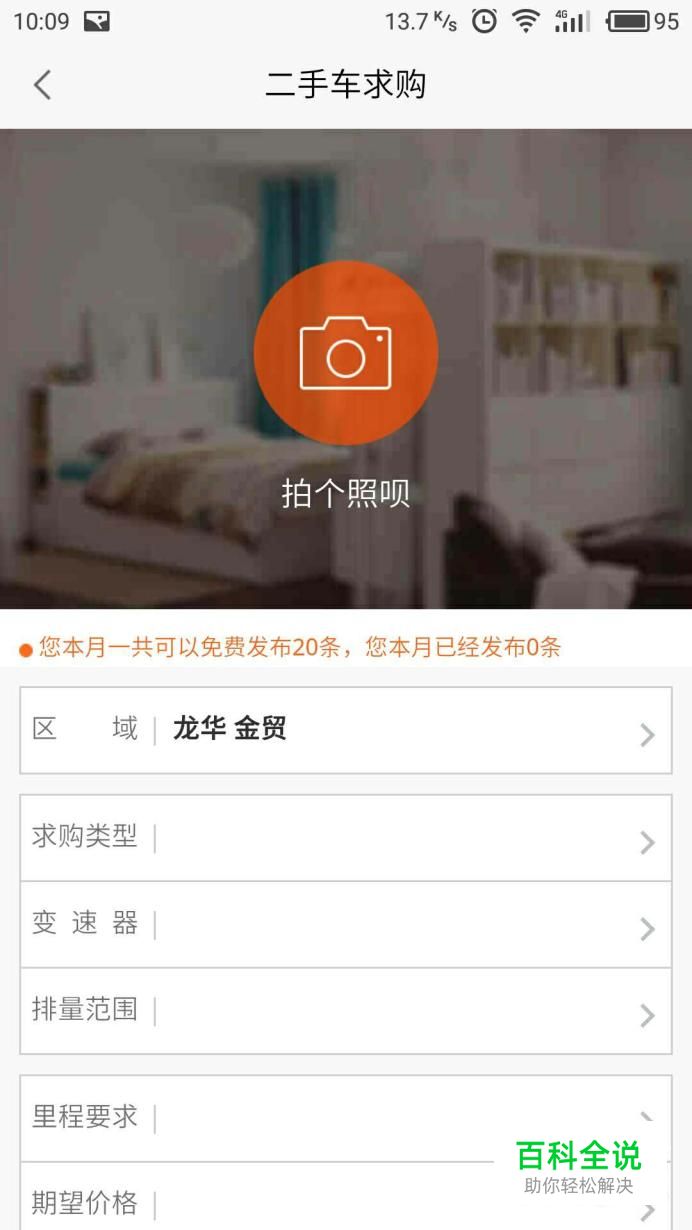The width and height of the screenshot is (692, 1230).
Task: Open 期望价格 row
Action: [346, 1197]
